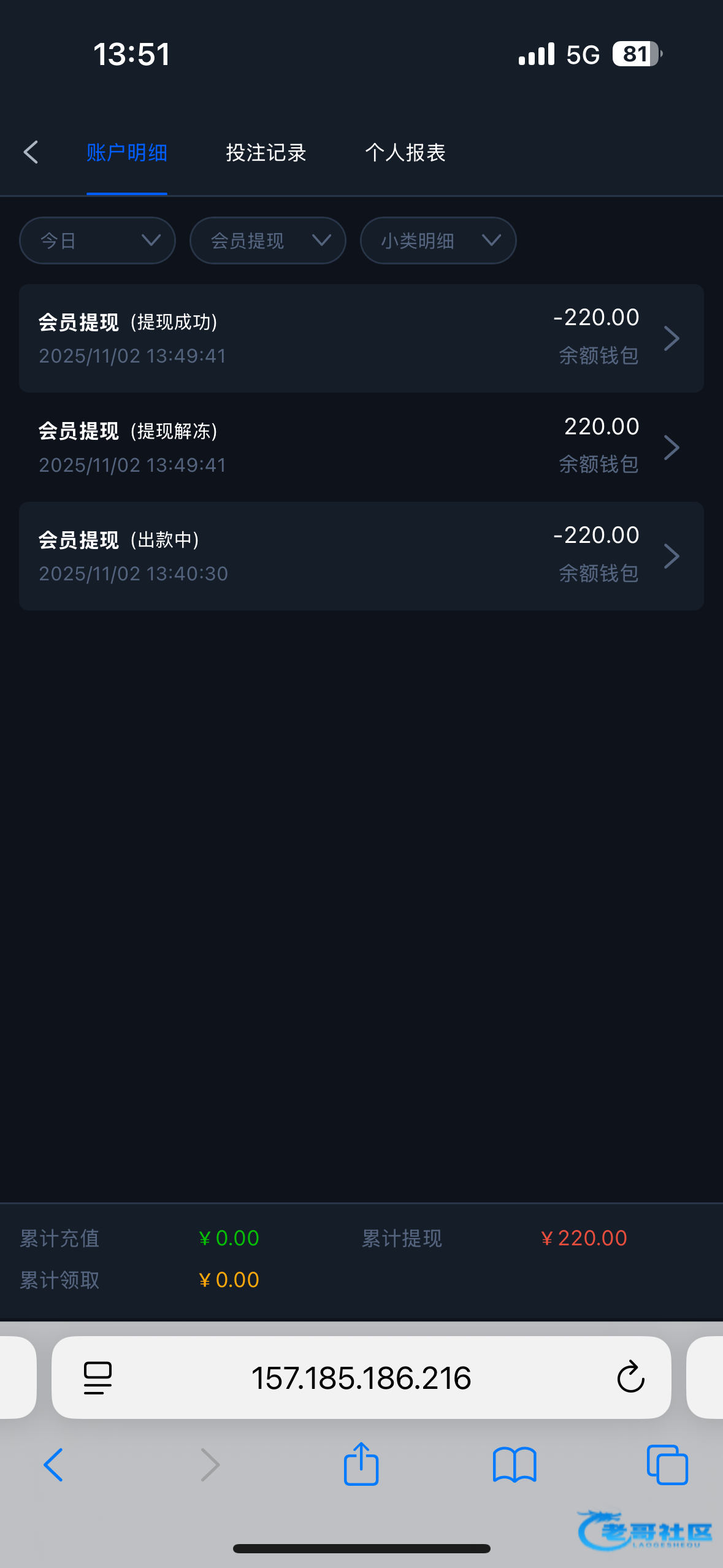Viewport: 723px width, 1568px height.
Task: Open the 提现成功 withdrawal record
Action: tap(361, 338)
